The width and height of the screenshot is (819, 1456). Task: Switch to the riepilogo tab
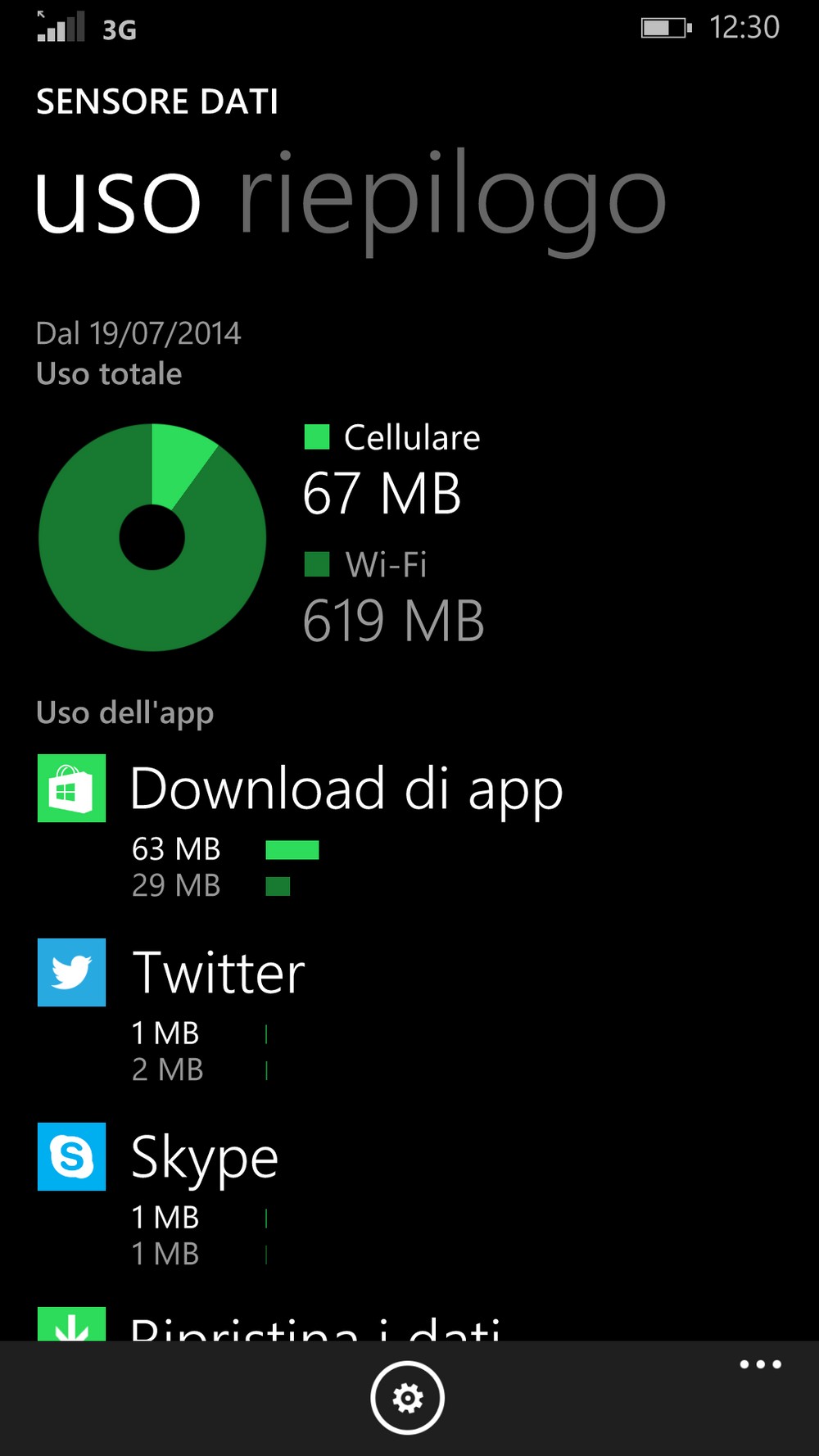[453, 201]
